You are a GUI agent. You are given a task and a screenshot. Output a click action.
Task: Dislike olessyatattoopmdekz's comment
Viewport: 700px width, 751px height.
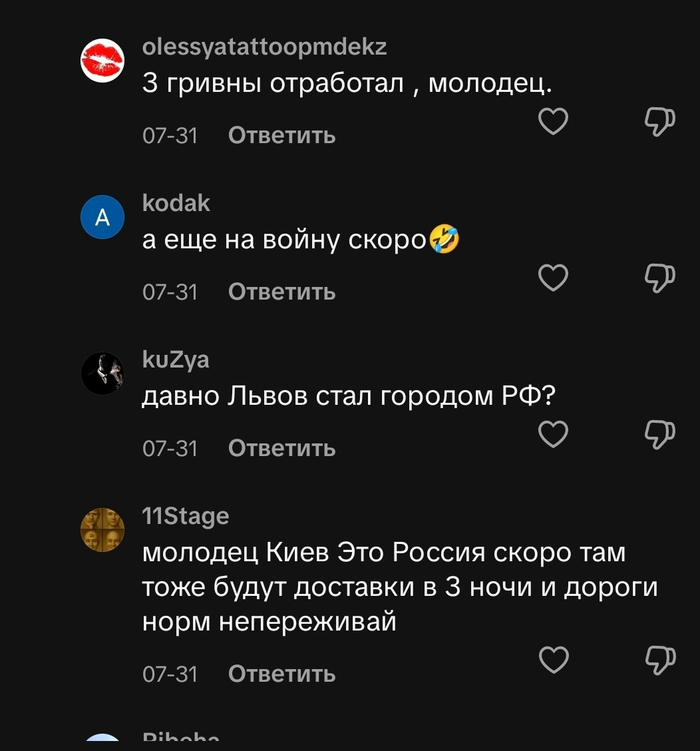click(658, 122)
